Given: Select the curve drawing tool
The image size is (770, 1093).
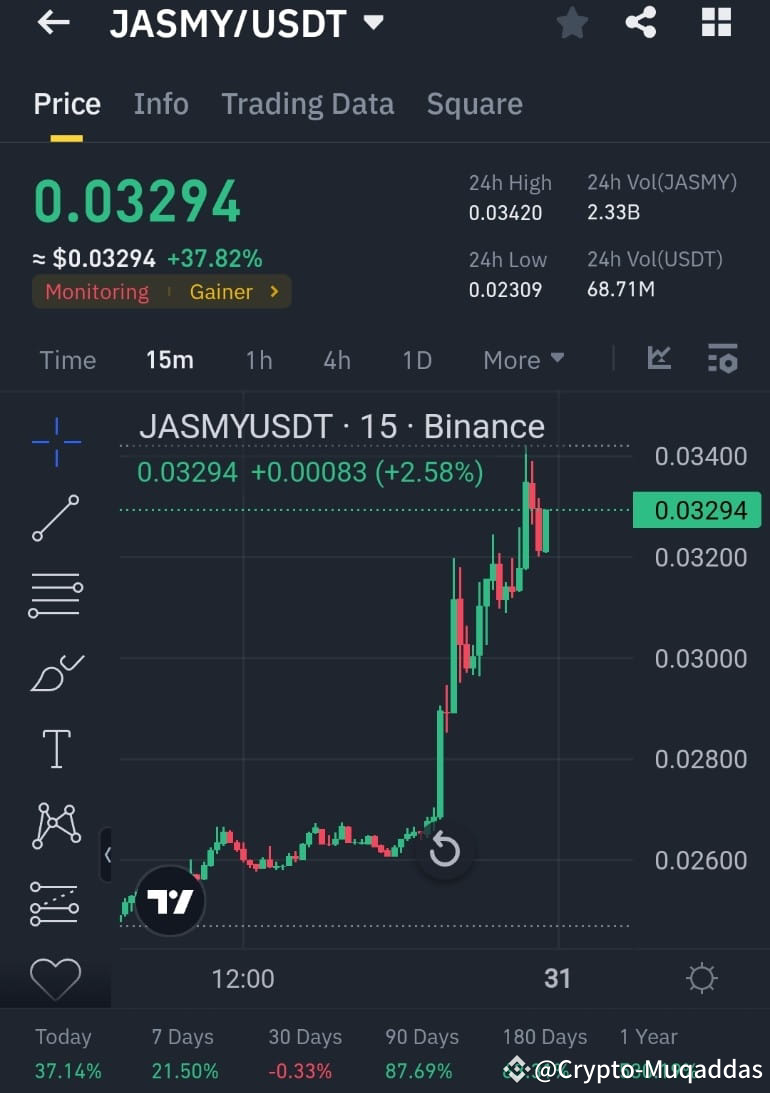Looking at the screenshot, I should tap(55, 672).
